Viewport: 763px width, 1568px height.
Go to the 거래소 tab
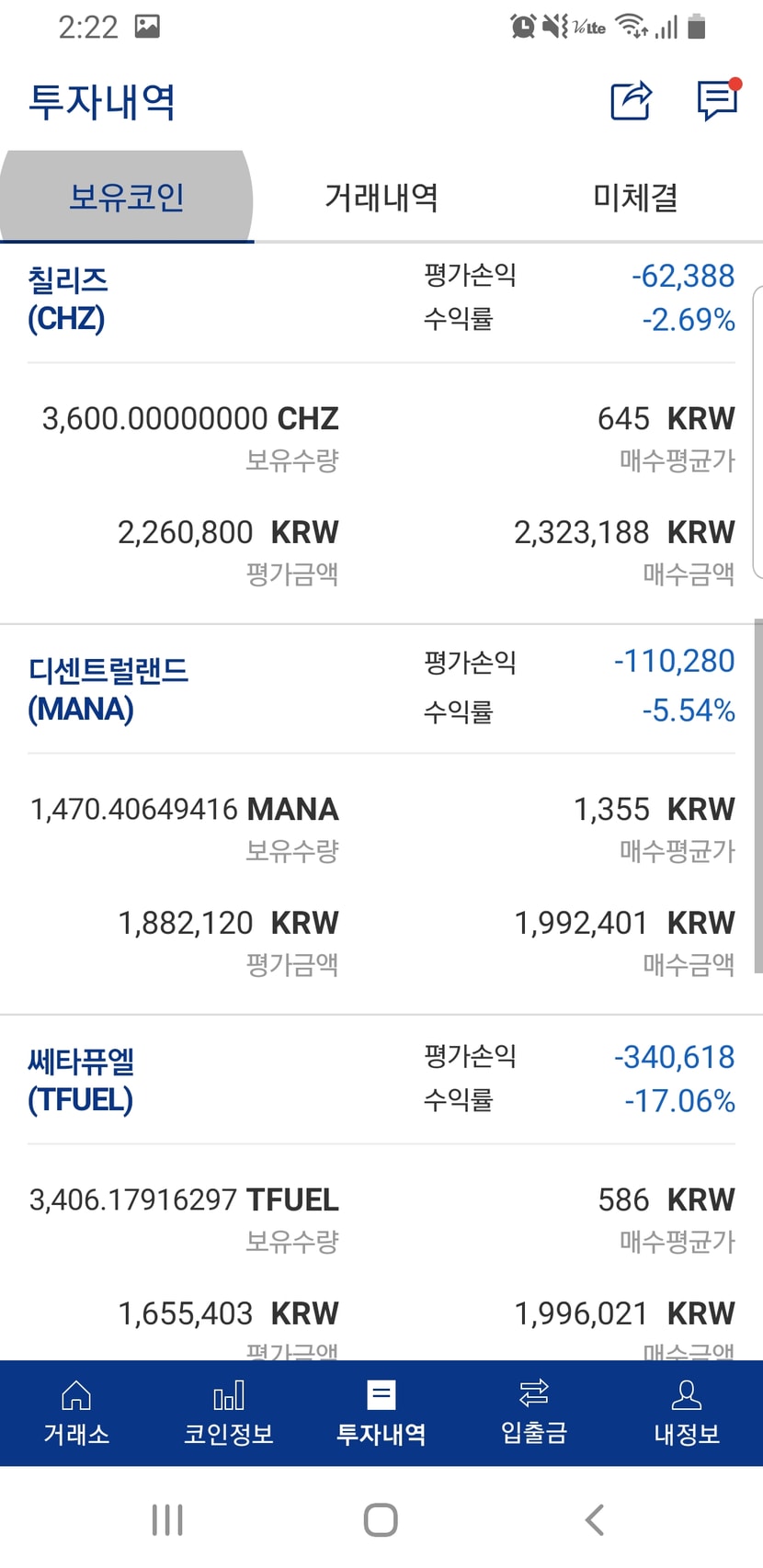[76, 1413]
